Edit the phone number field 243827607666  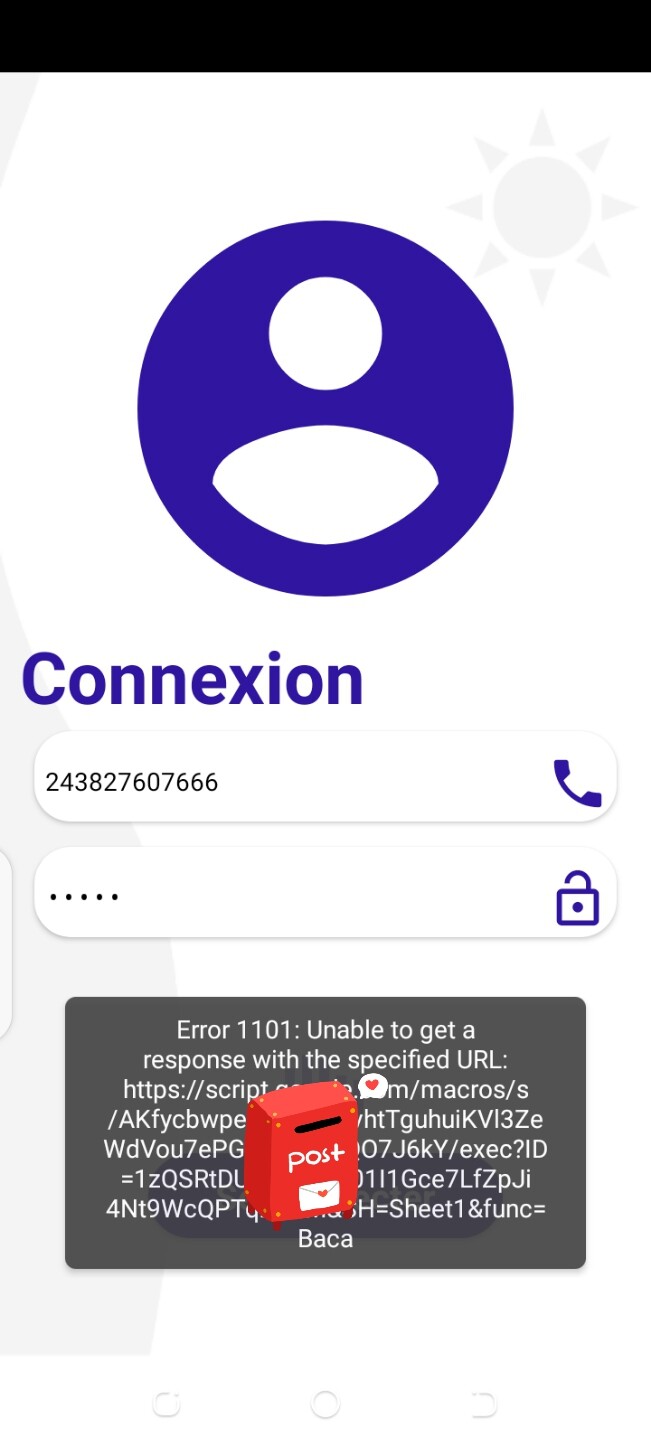pos(325,778)
